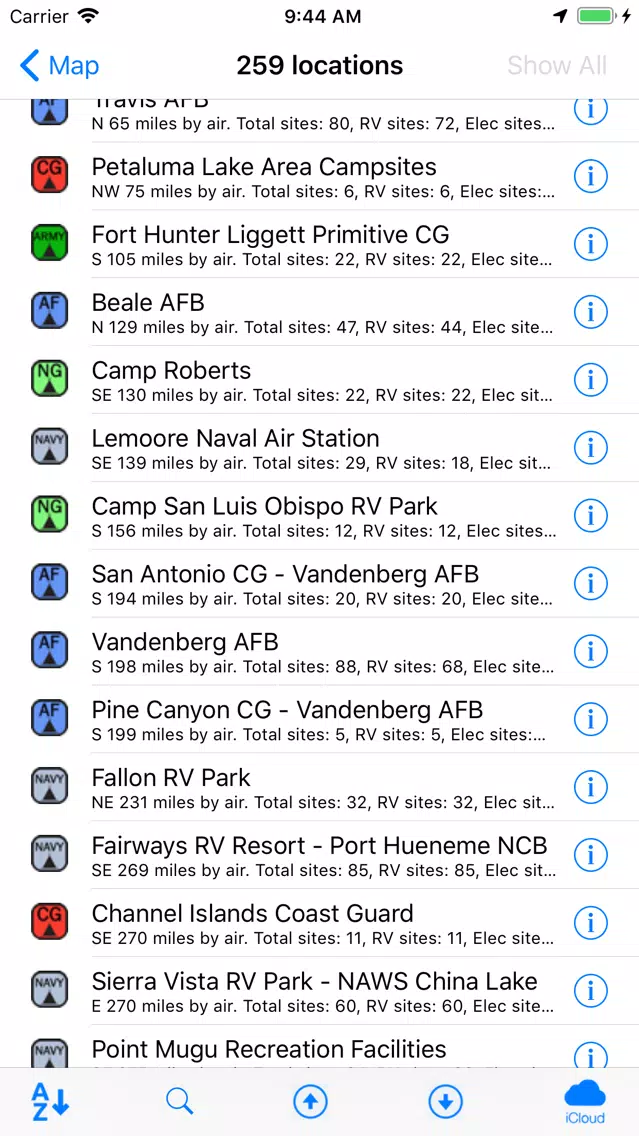Tap the Show All button
639x1136 pixels.
557,66
